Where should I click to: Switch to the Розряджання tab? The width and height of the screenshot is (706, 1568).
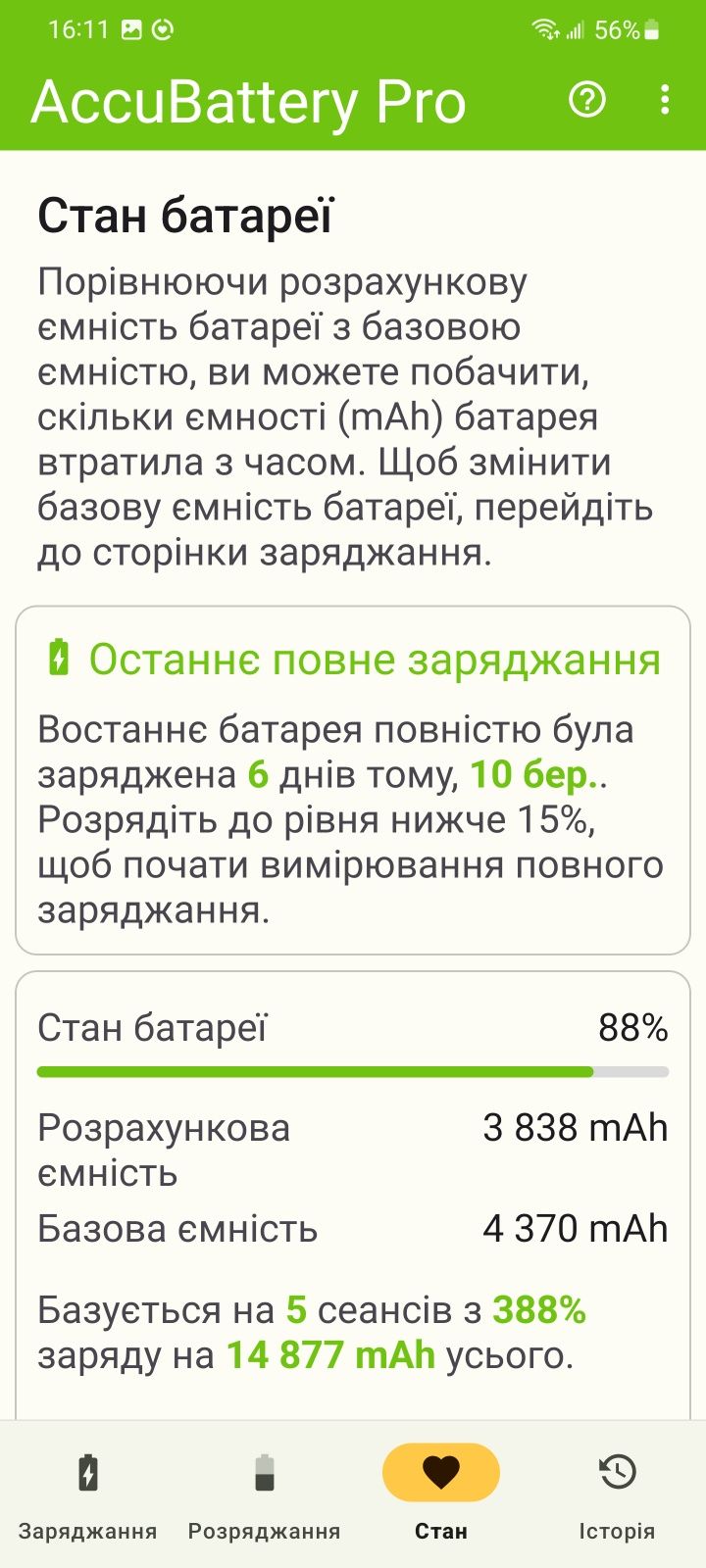click(x=264, y=1493)
